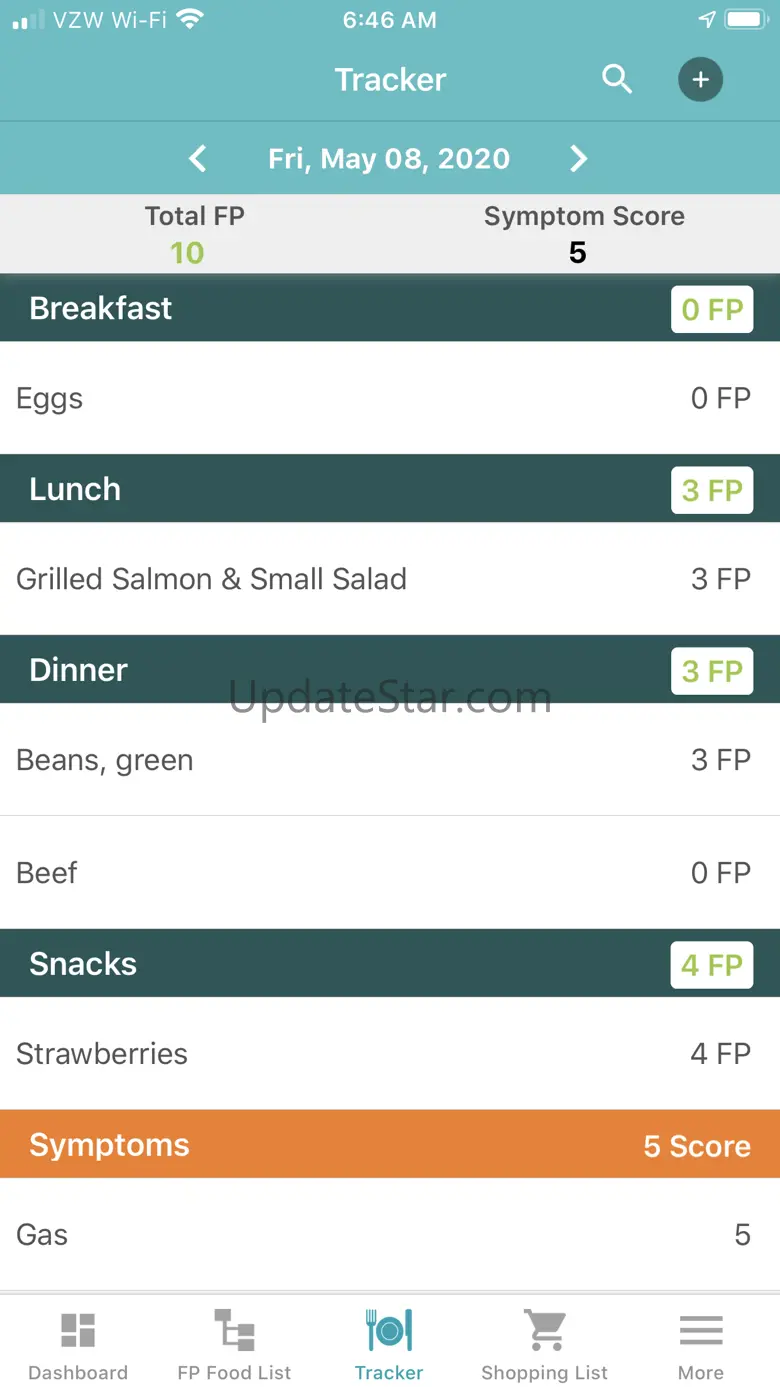Viewport: 780px width, 1387px height.
Task: Open the More menu tab
Action: (701, 1345)
